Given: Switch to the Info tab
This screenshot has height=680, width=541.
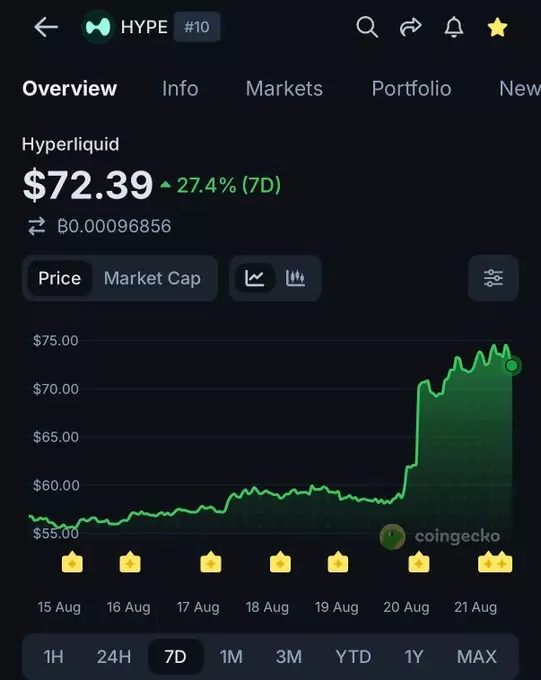Looking at the screenshot, I should pyautogui.click(x=180, y=89).
